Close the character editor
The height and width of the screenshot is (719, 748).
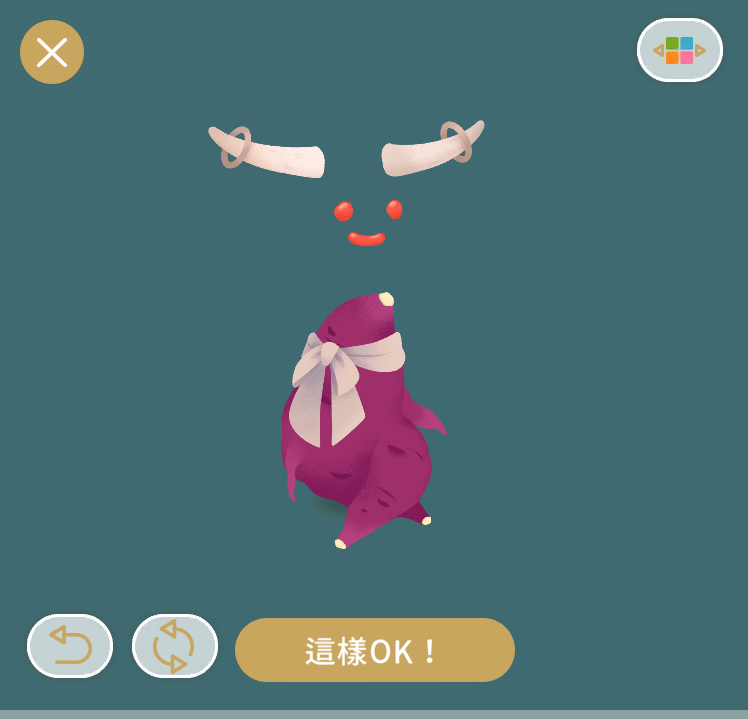coord(52,52)
